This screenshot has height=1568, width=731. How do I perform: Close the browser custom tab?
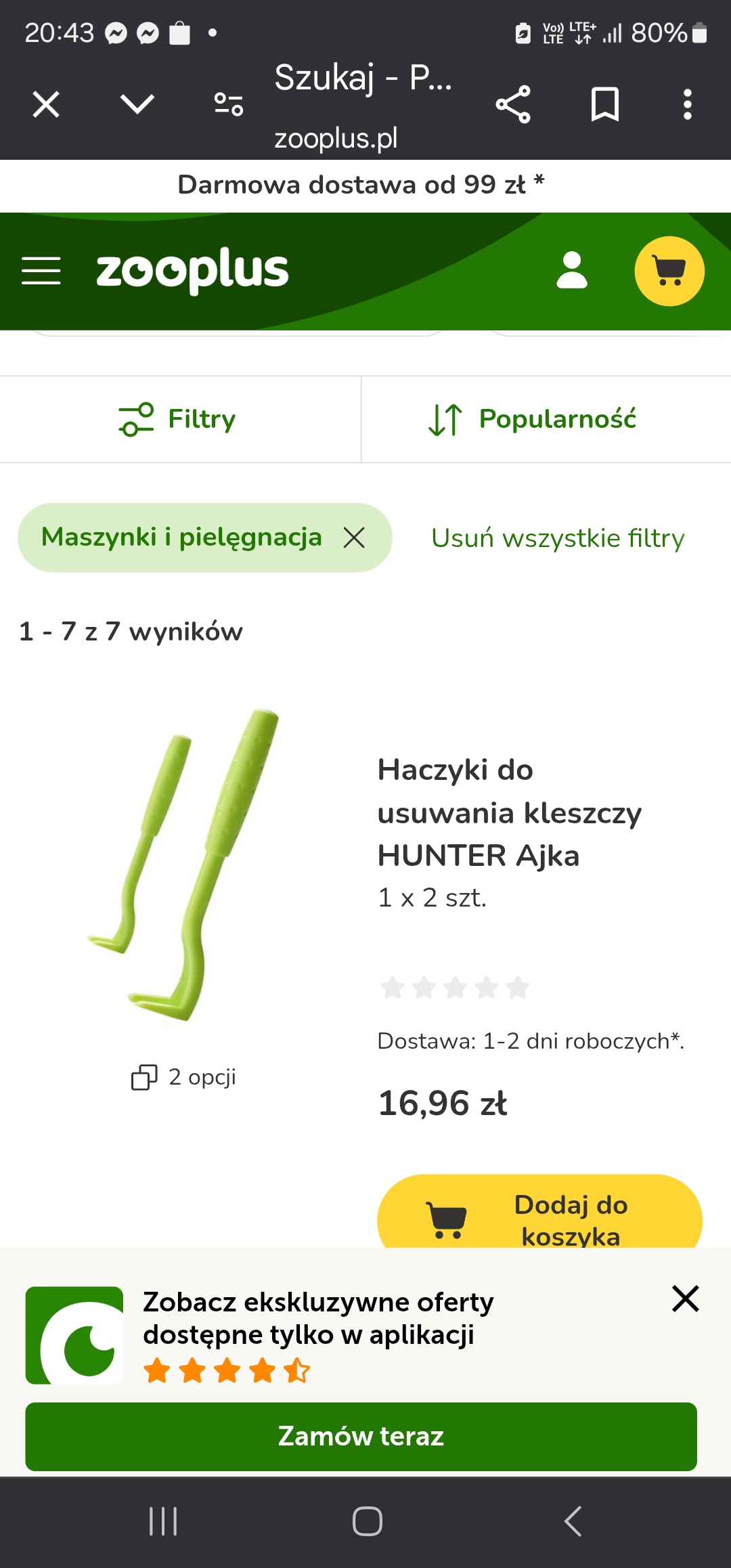[46, 105]
